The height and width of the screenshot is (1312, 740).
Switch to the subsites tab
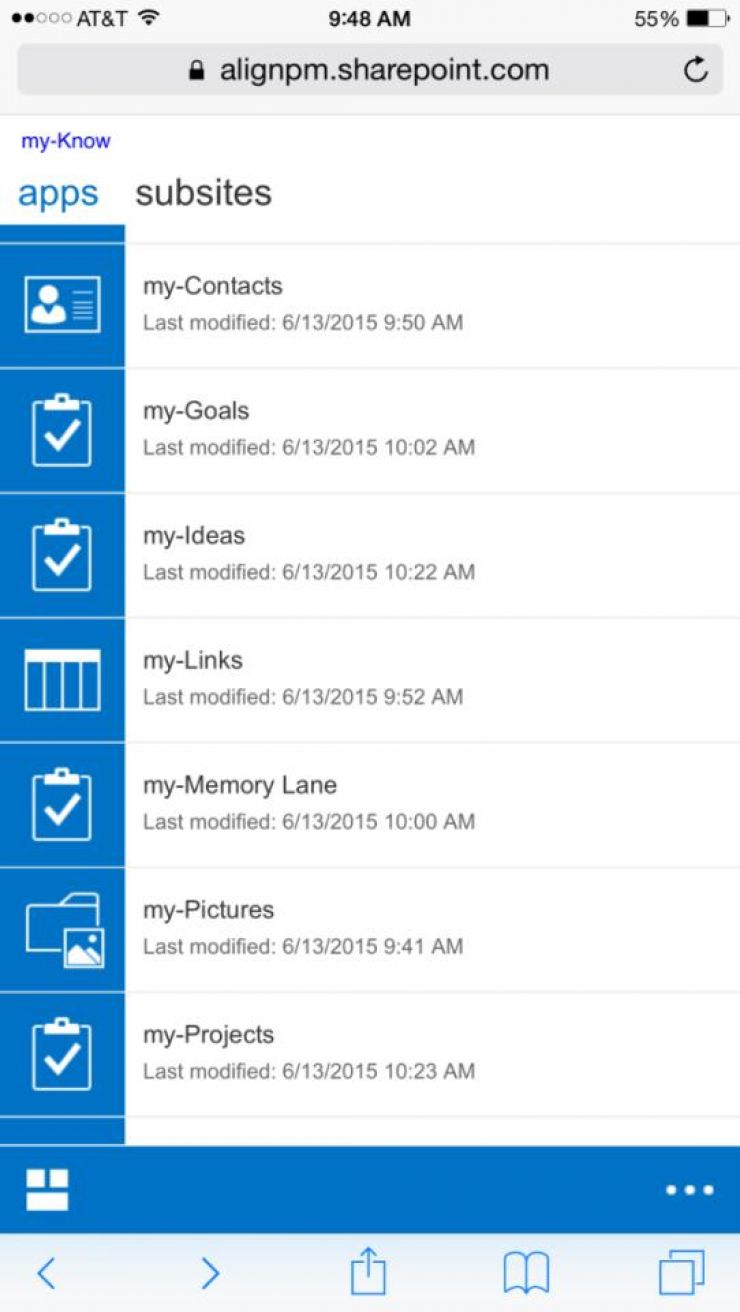[204, 192]
